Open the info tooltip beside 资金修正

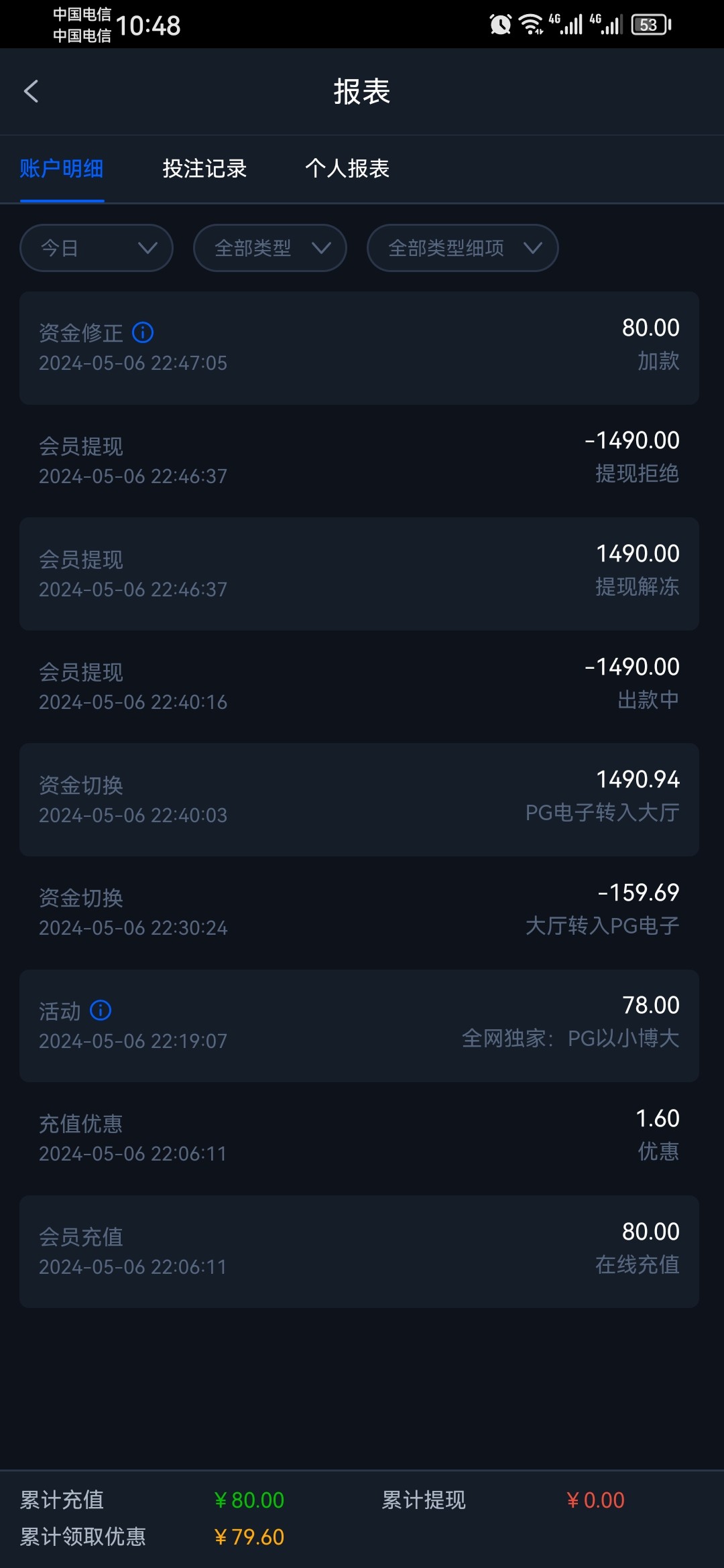click(143, 332)
